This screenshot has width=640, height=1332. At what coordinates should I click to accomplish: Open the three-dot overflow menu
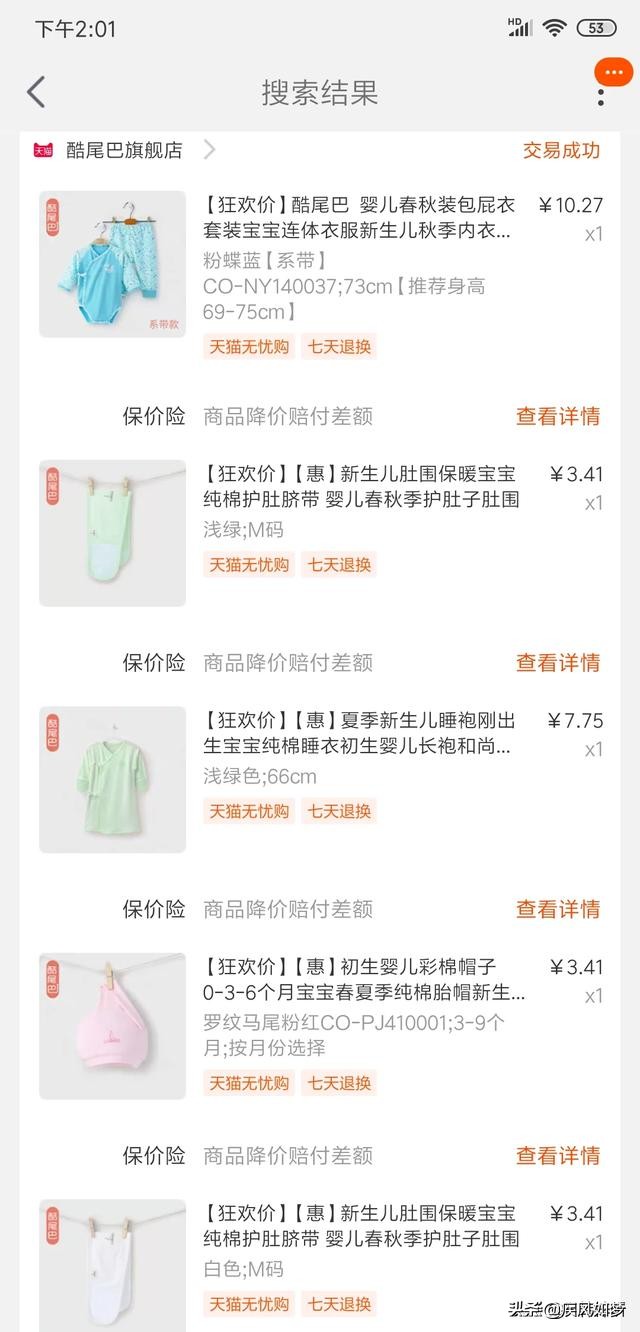(600, 98)
